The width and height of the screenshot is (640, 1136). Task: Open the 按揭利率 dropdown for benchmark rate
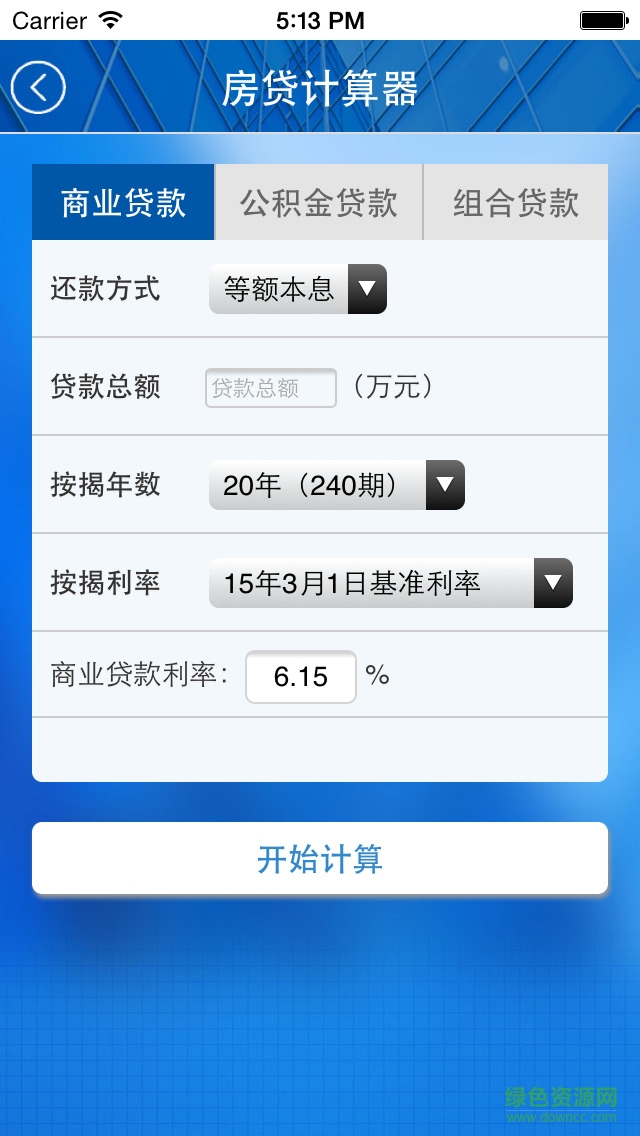click(x=390, y=584)
